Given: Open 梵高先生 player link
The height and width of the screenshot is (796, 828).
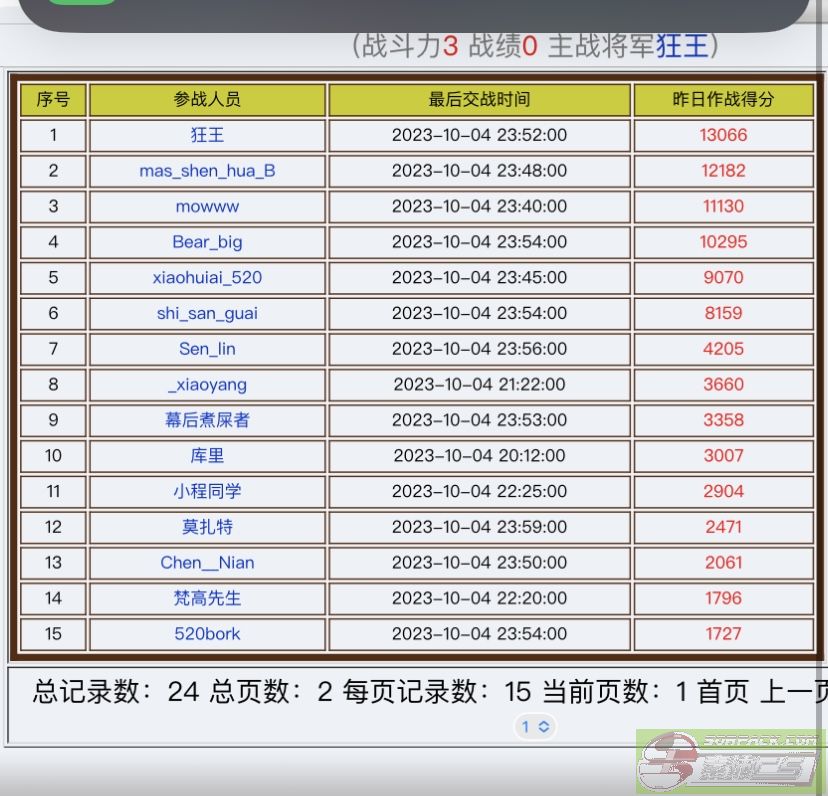Looking at the screenshot, I should pyautogui.click(x=207, y=598).
